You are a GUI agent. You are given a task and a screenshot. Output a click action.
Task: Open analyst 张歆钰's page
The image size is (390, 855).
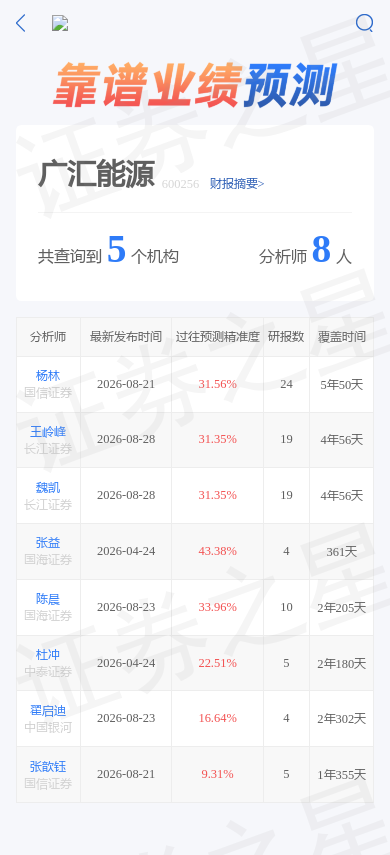click(48, 767)
